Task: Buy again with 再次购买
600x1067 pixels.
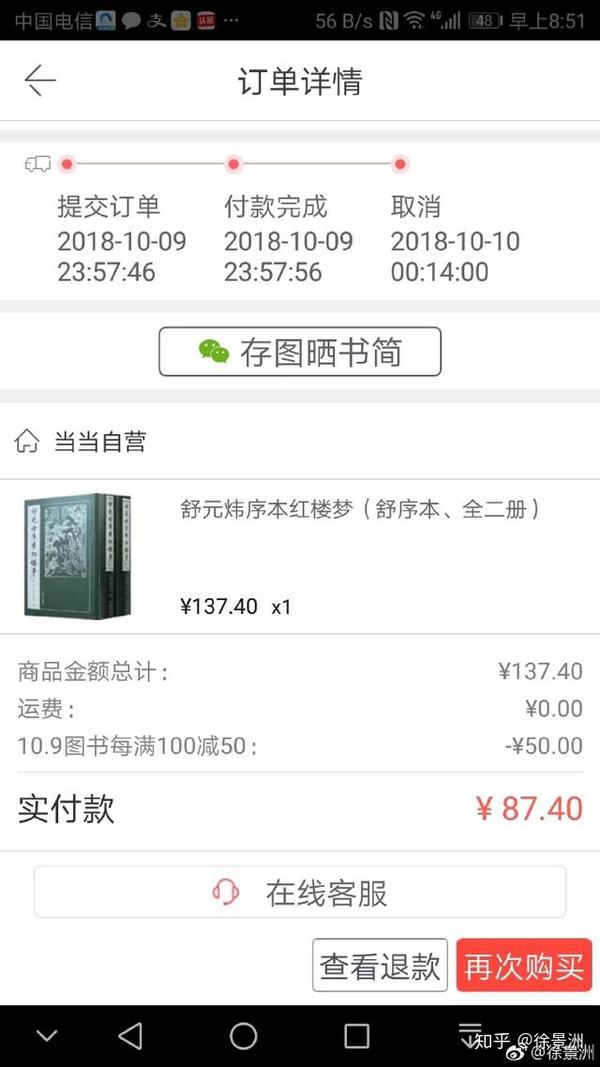Action: [x=524, y=965]
